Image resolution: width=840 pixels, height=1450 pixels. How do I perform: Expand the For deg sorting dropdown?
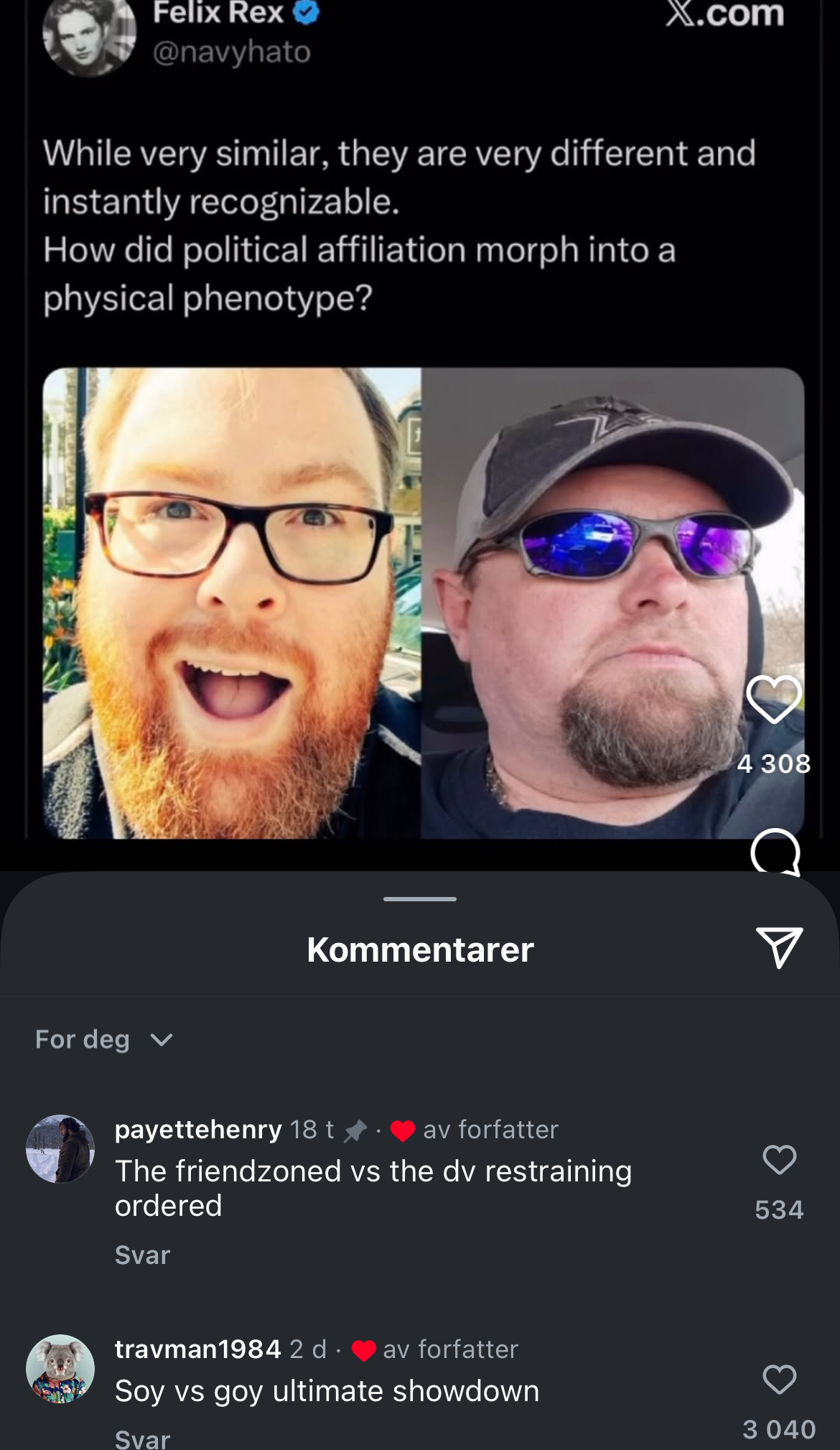[x=104, y=1040]
